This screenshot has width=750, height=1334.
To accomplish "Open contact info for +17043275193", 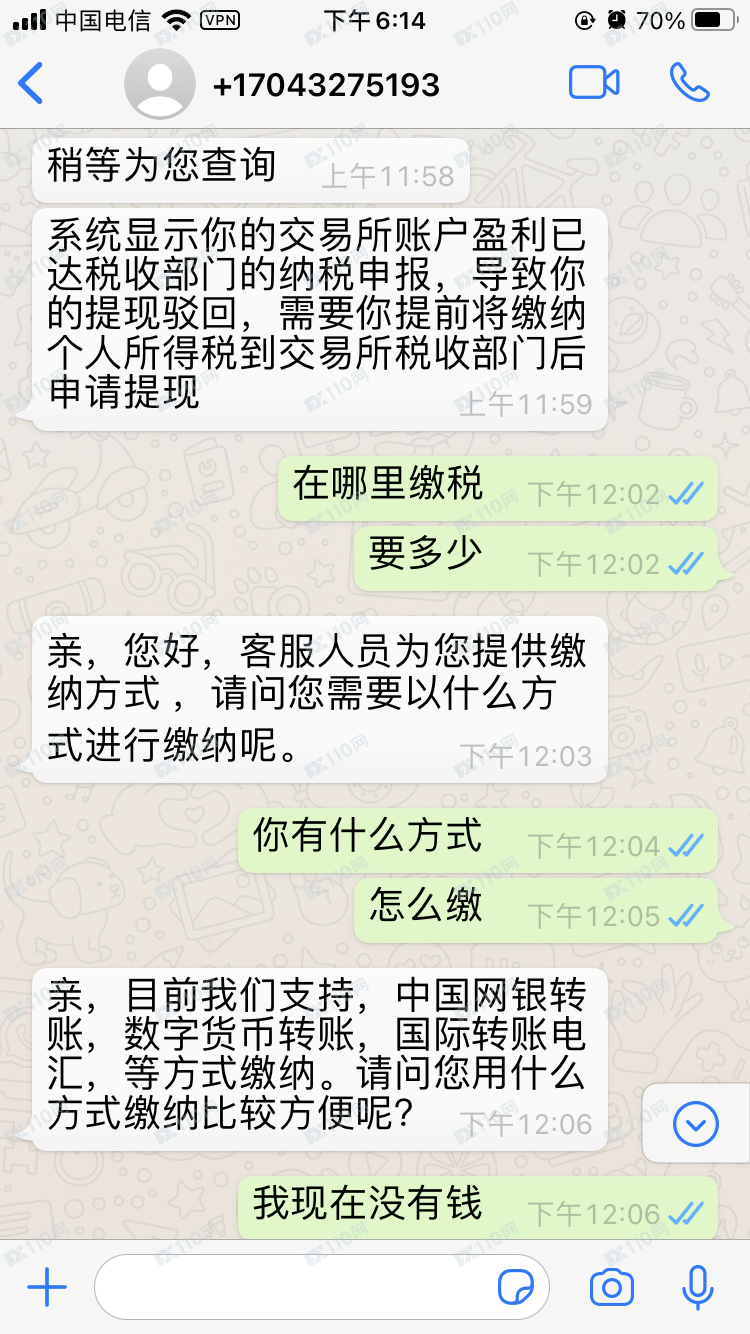I will point(325,85).
